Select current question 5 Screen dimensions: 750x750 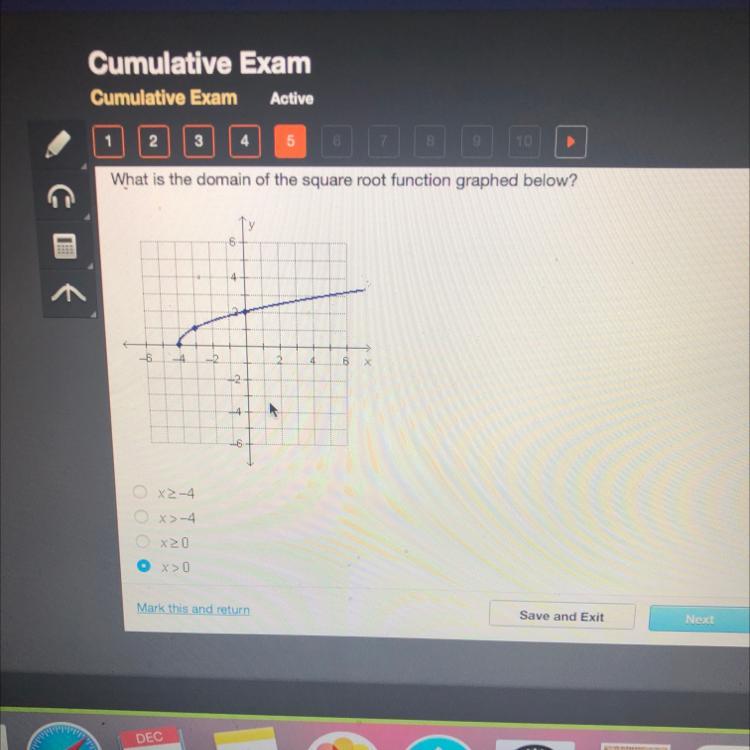pyautogui.click(x=290, y=141)
